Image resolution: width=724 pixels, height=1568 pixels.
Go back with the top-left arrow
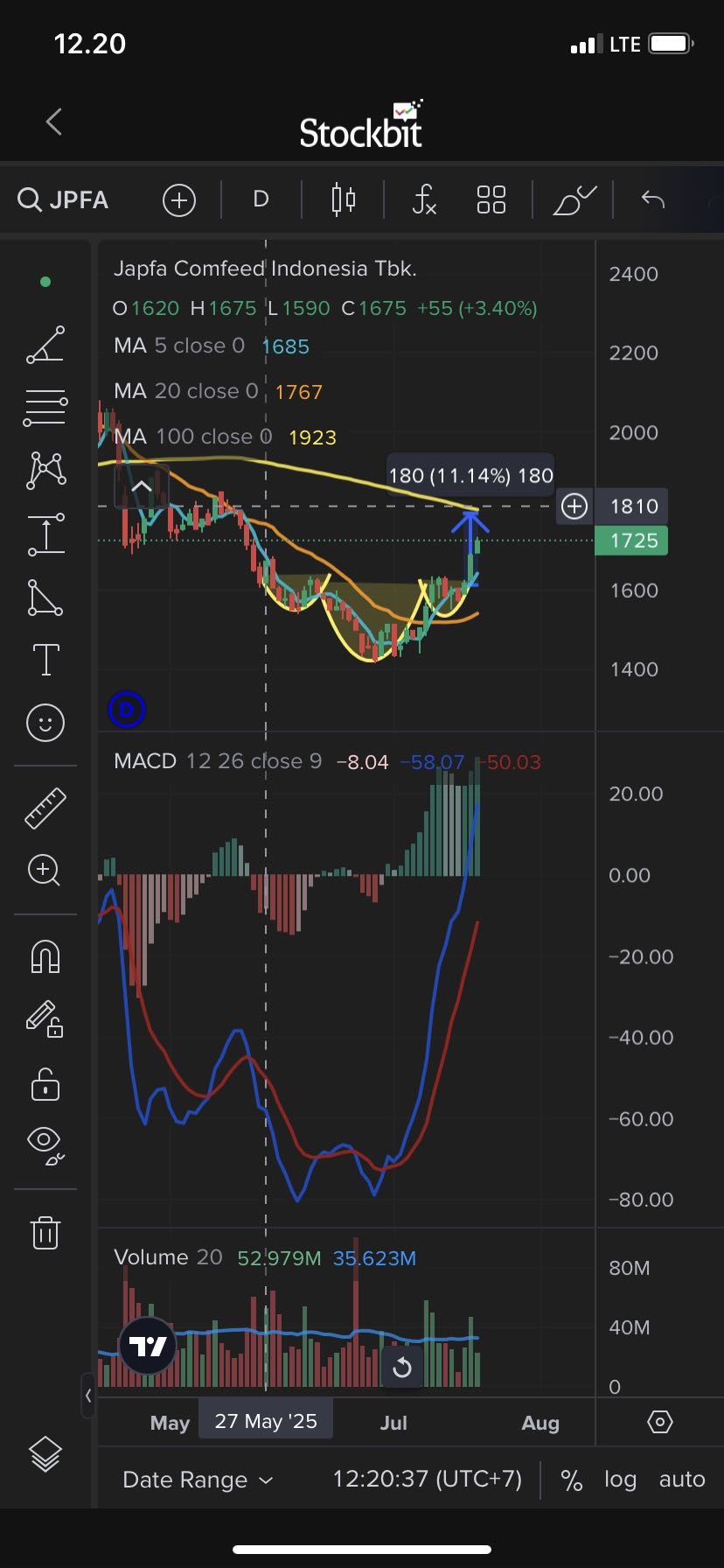pos(54,122)
